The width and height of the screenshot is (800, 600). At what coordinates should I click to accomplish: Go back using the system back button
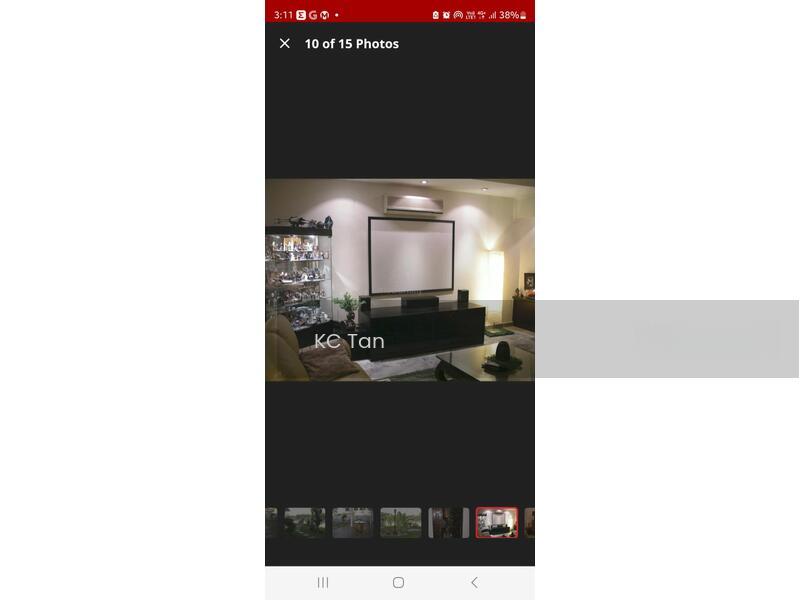(x=474, y=582)
